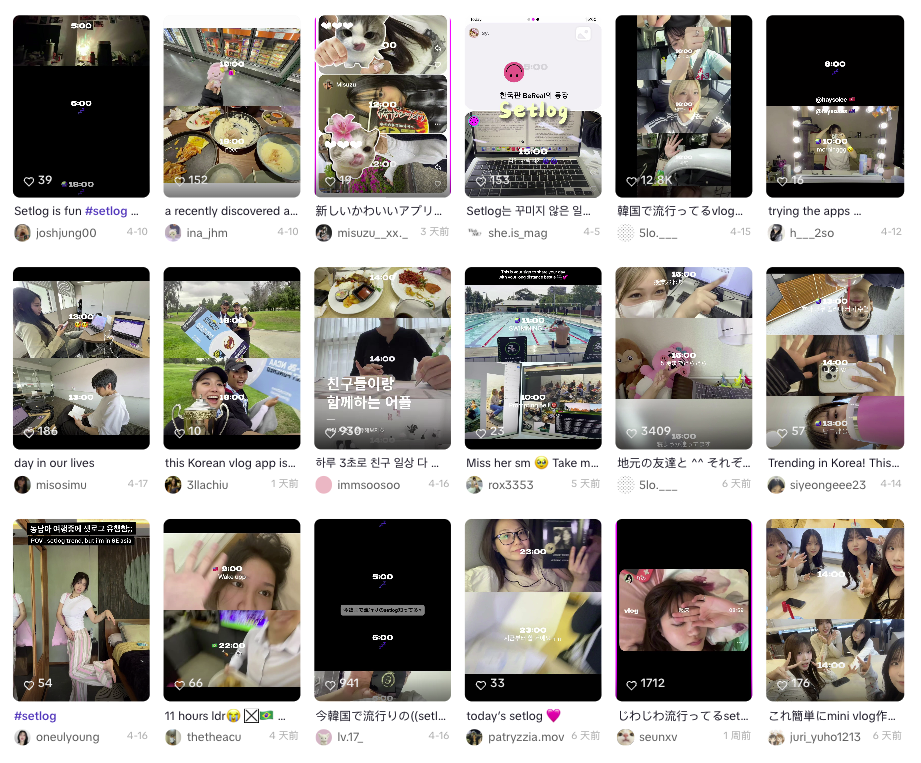
Task: Open joshjung00's "Setlog is fun" video
Action: click(81, 106)
